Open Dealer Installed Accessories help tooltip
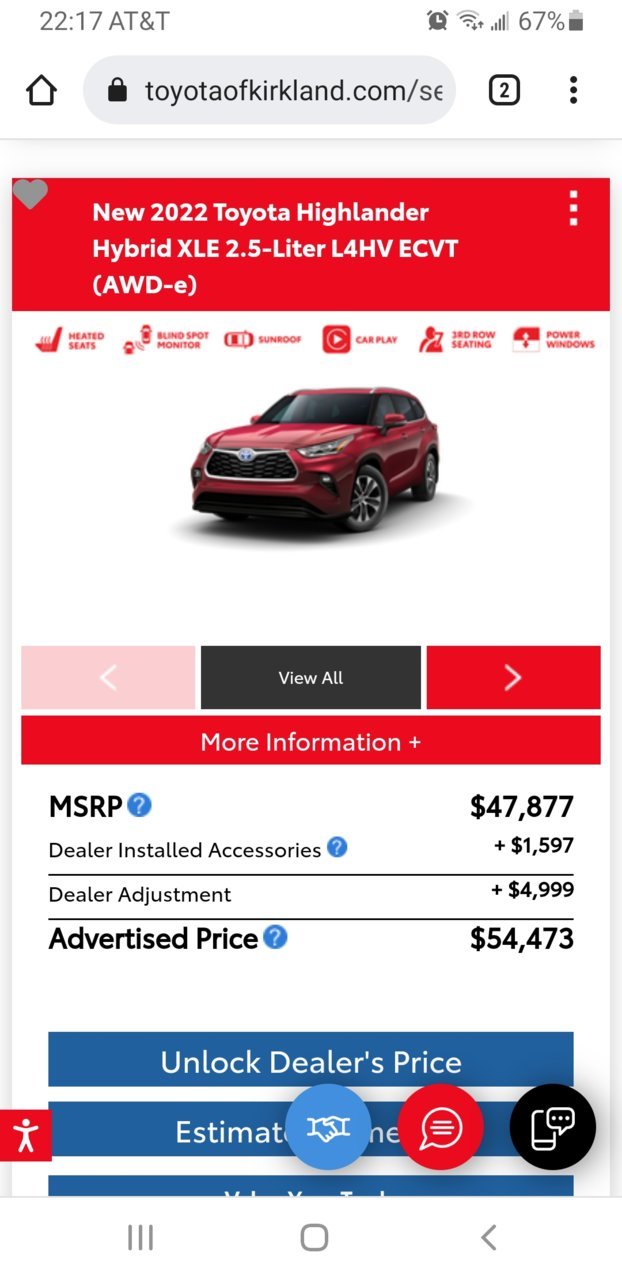Viewport: 622px width, 1279px height. 337,847
